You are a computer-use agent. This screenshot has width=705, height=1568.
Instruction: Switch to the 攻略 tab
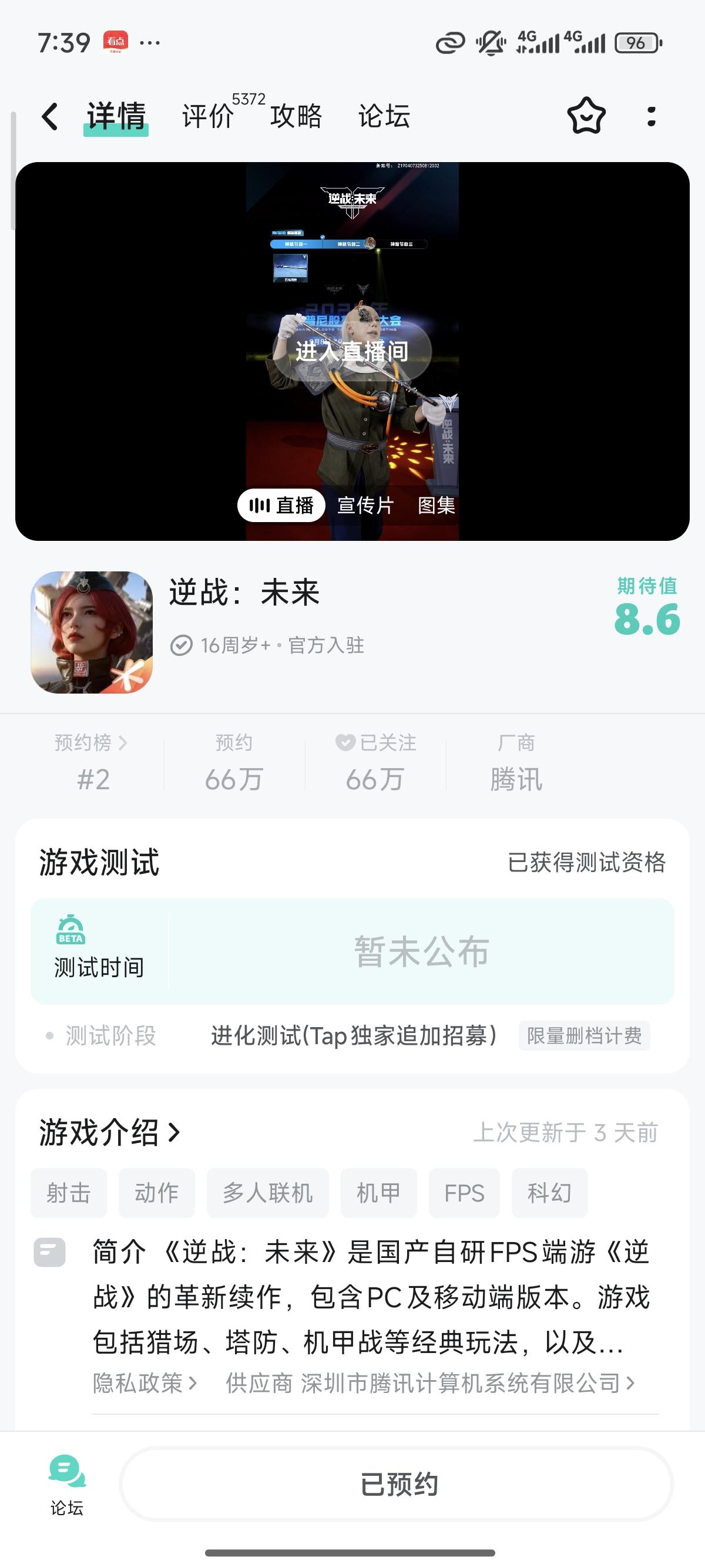tap(297, 116)
